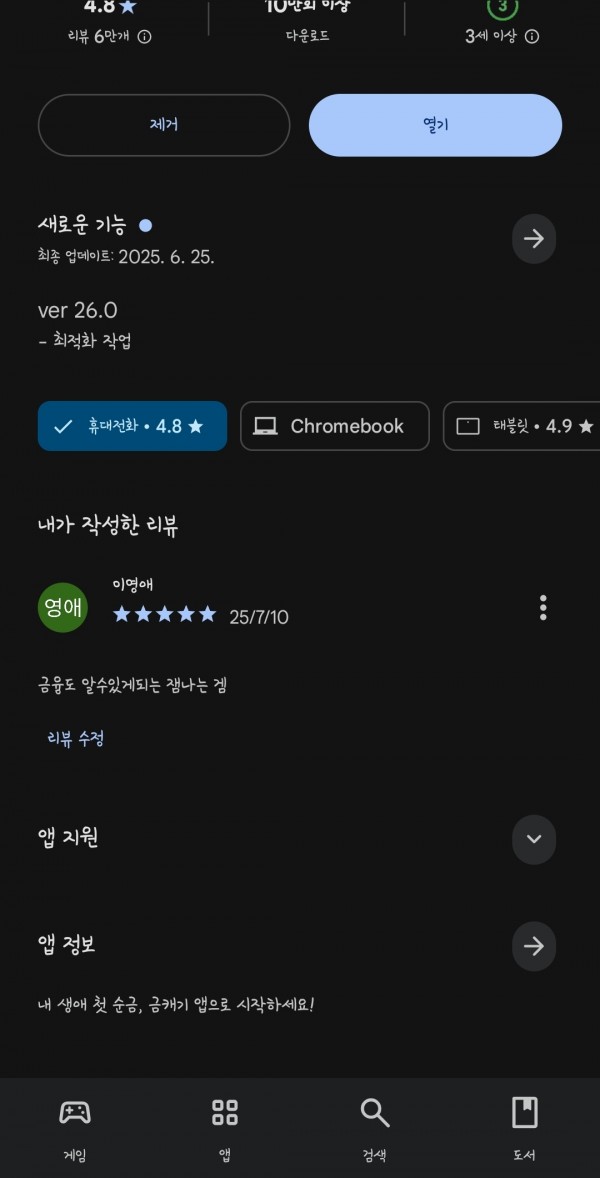Viewport: 600px width, 1178px height.
Task: Open 앱 정보 details arrow
Action: point(534,946)
